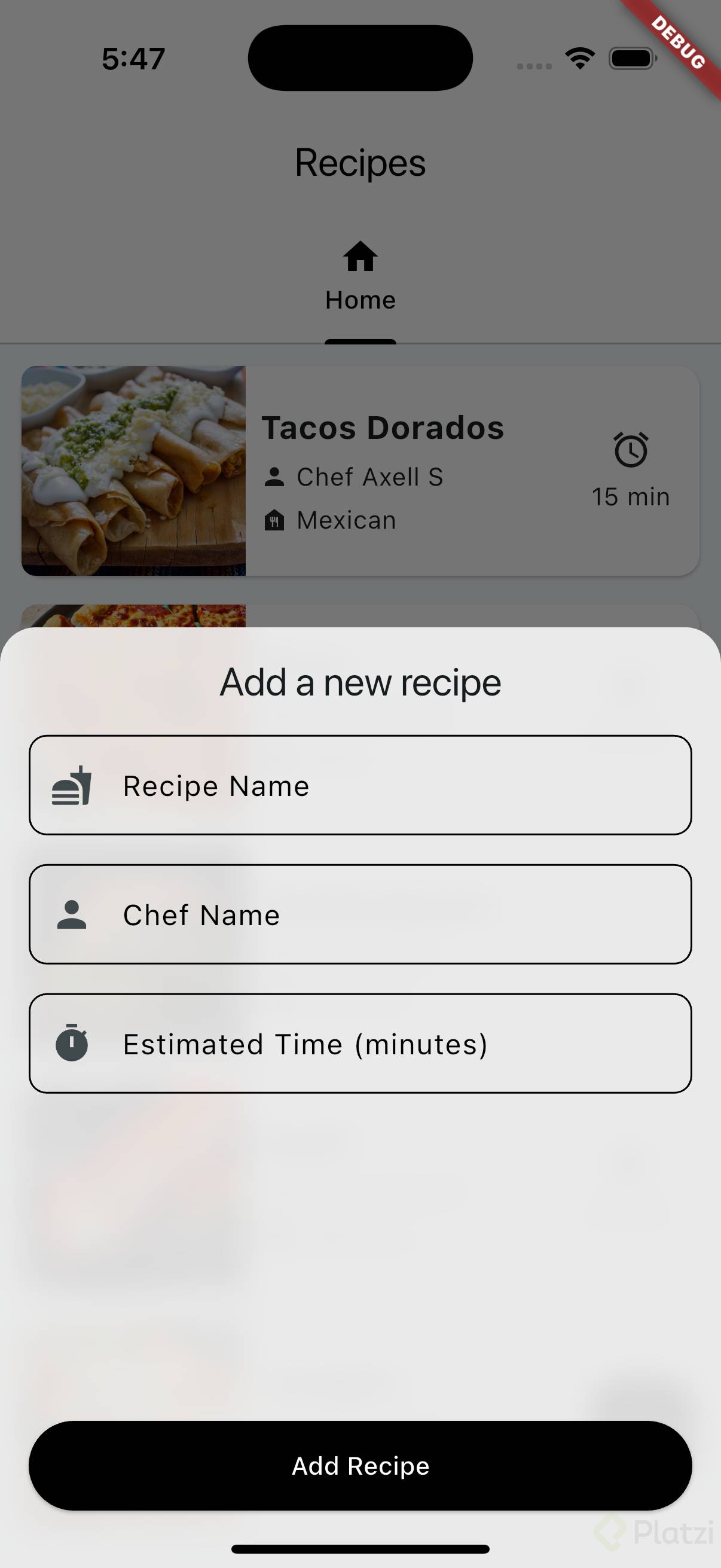The height and width of the screenshot is (1568, 721).
Task: Enter the Estimated Time (minutes) field
Action: (x=360, y=1044)
